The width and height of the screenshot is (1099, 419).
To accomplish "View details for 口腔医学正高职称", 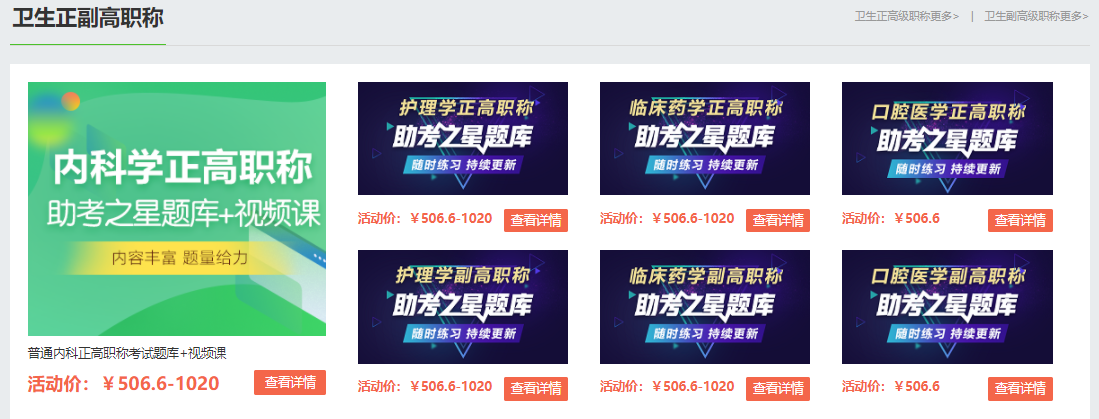I will click(1020, 220).
